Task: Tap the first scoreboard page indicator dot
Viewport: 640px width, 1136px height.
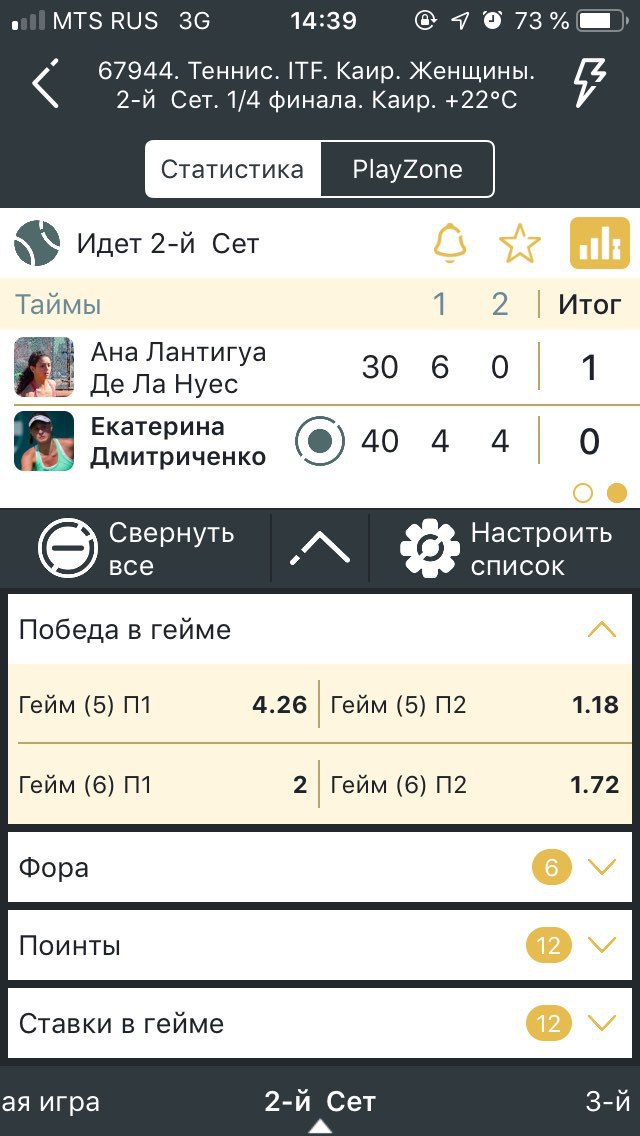Action: point(583,493)
